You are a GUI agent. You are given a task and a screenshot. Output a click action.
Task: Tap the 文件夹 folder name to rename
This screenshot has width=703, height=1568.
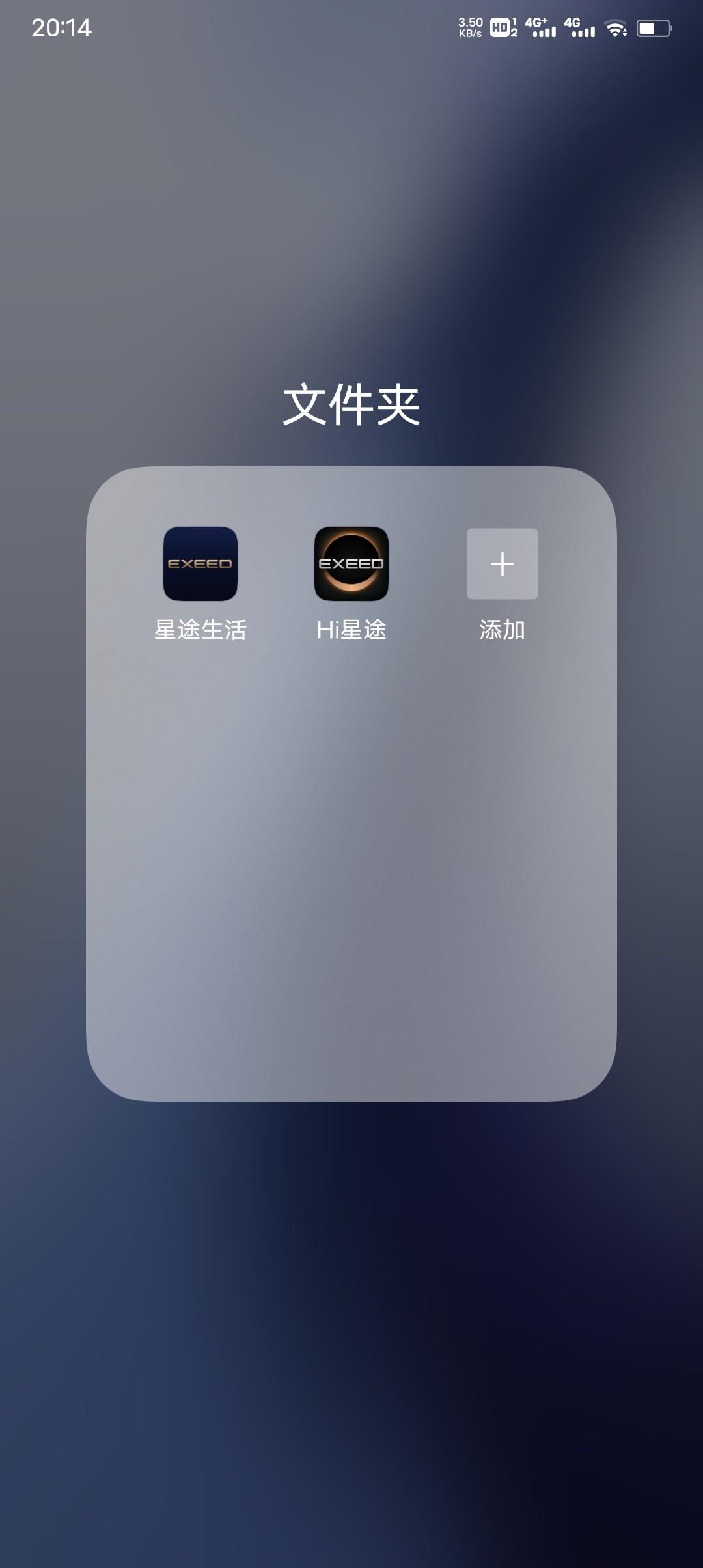pos(351,405)
